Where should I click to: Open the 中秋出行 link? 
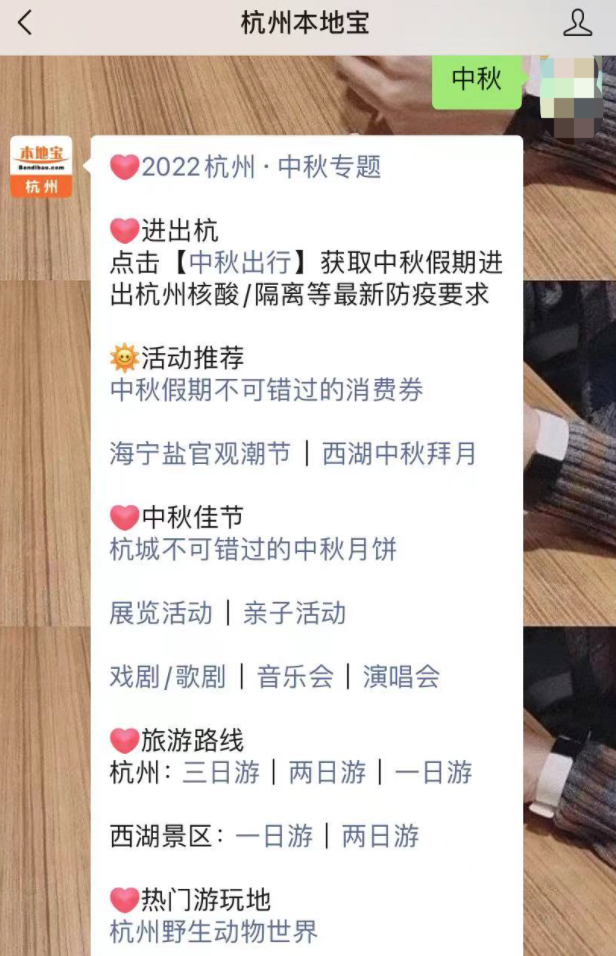tap(240, 263)
